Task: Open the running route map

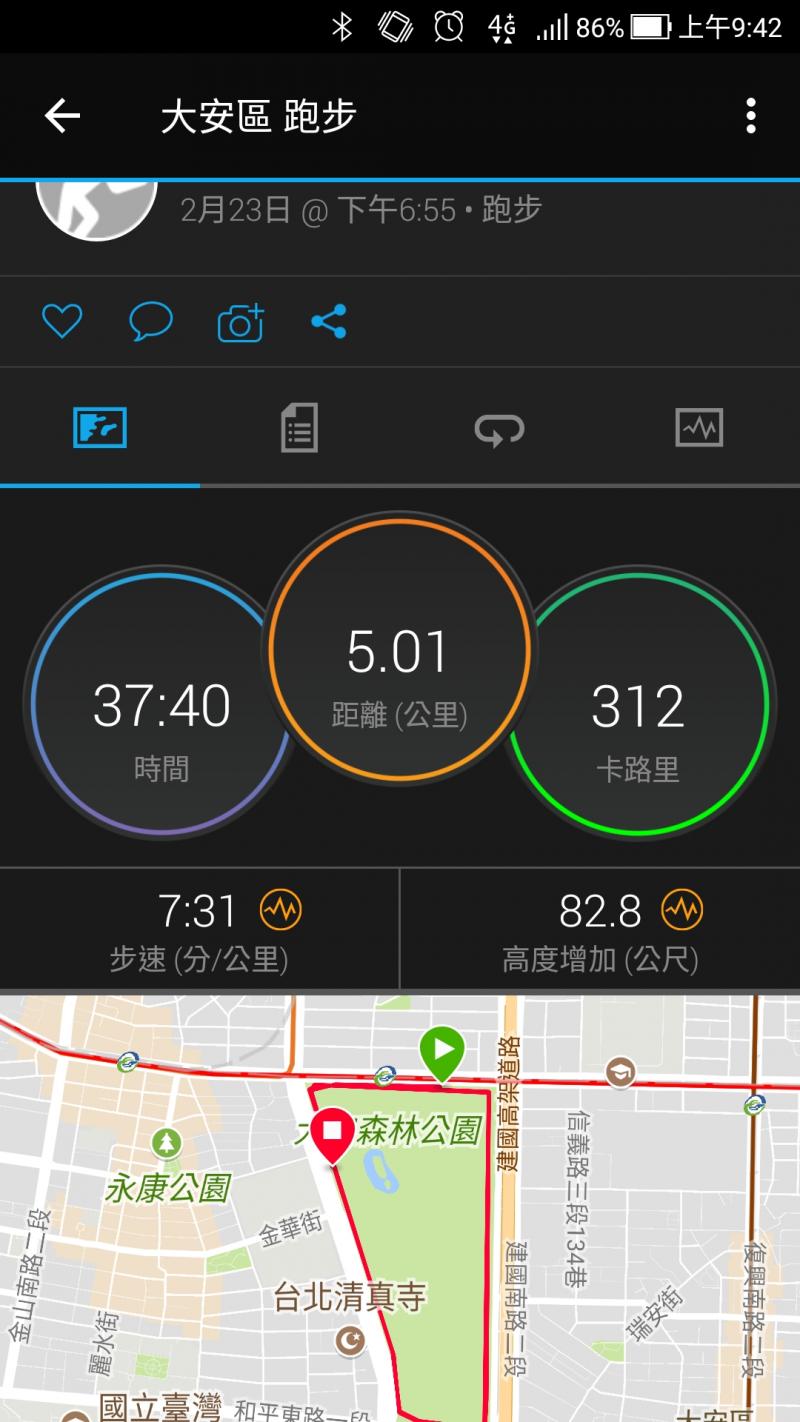Action: coord(400,1208)
